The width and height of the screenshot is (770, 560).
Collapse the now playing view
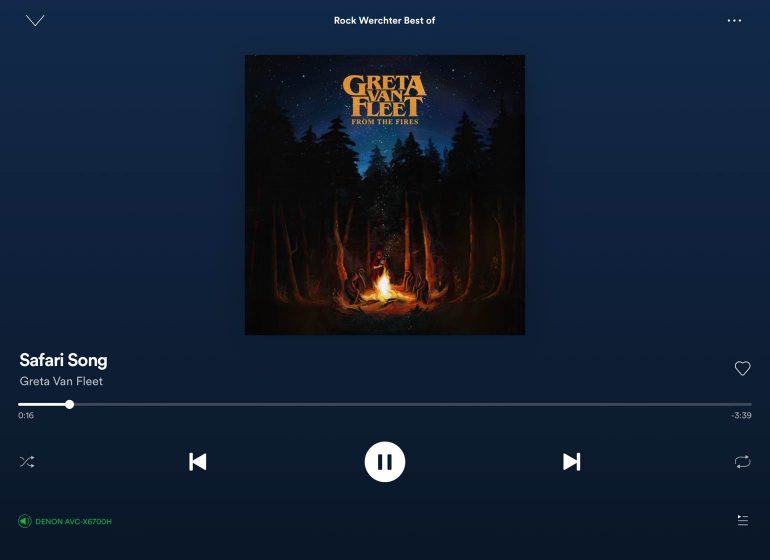click(x=35, y=20)
